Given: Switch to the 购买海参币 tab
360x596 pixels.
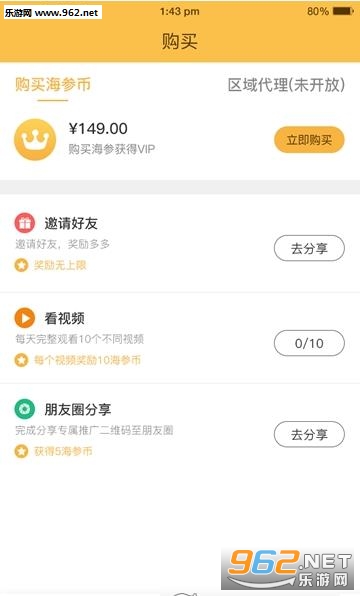Looking at the screenshot, I should [x=53, y=84].
